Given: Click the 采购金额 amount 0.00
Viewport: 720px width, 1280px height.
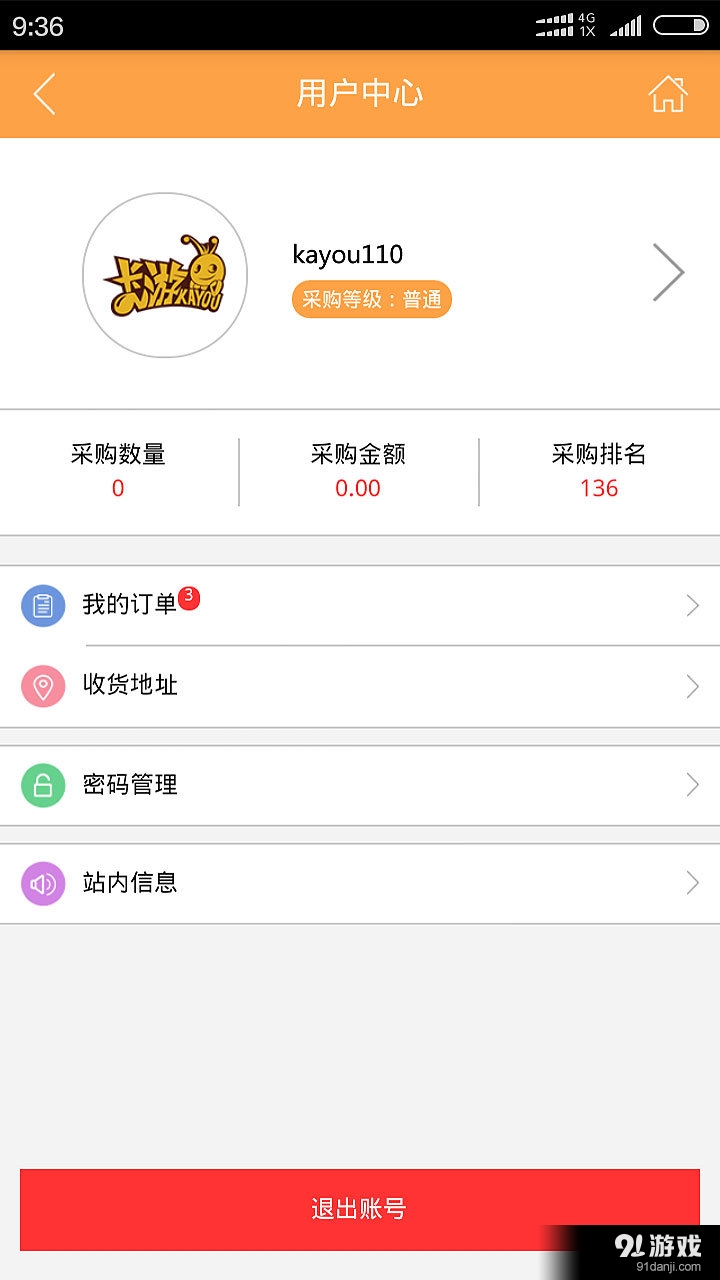Looking at the screenshot, I should [358, 488].
